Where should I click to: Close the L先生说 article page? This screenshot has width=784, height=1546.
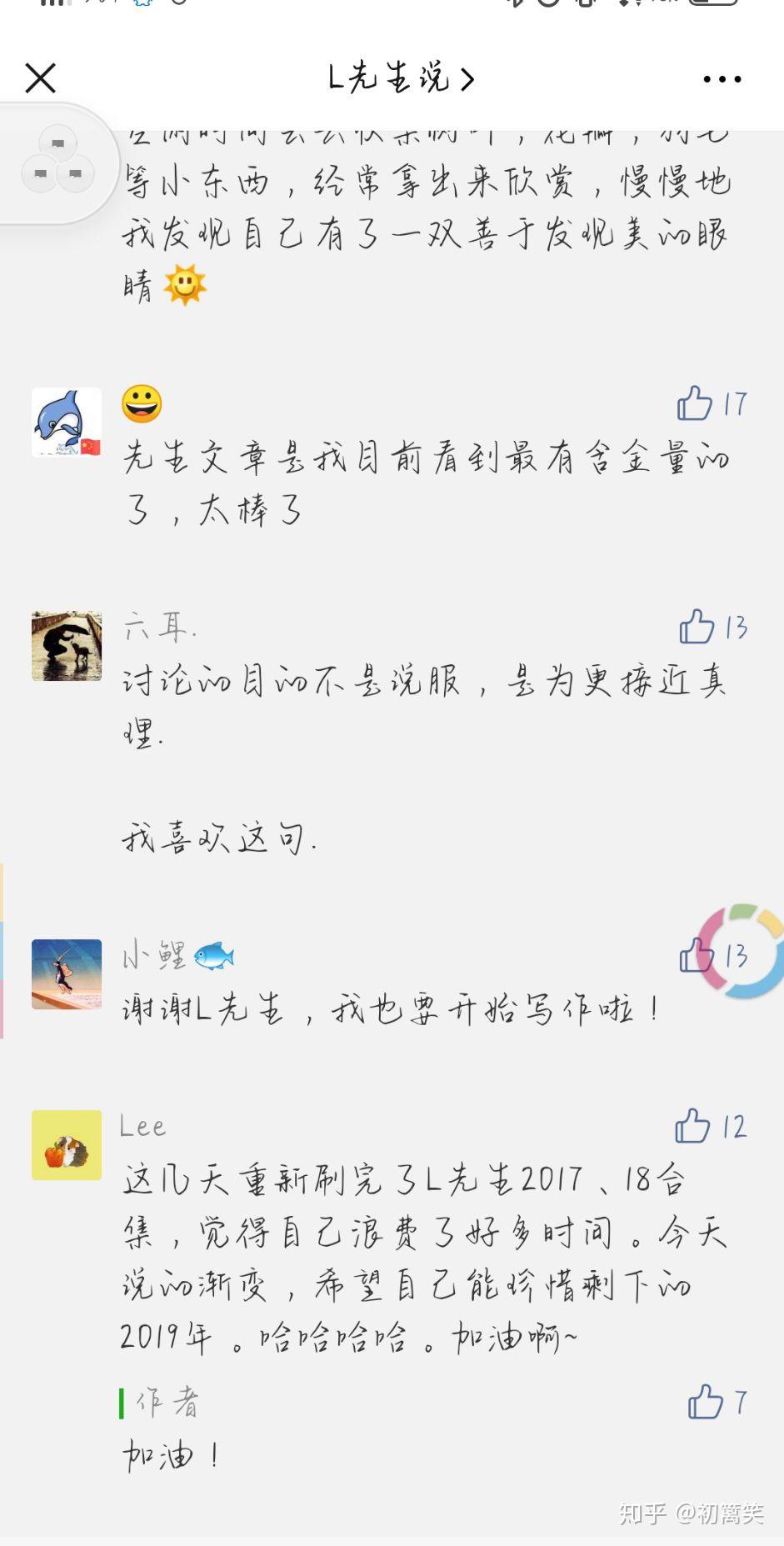pyautogui.click(x=40, y=78)
